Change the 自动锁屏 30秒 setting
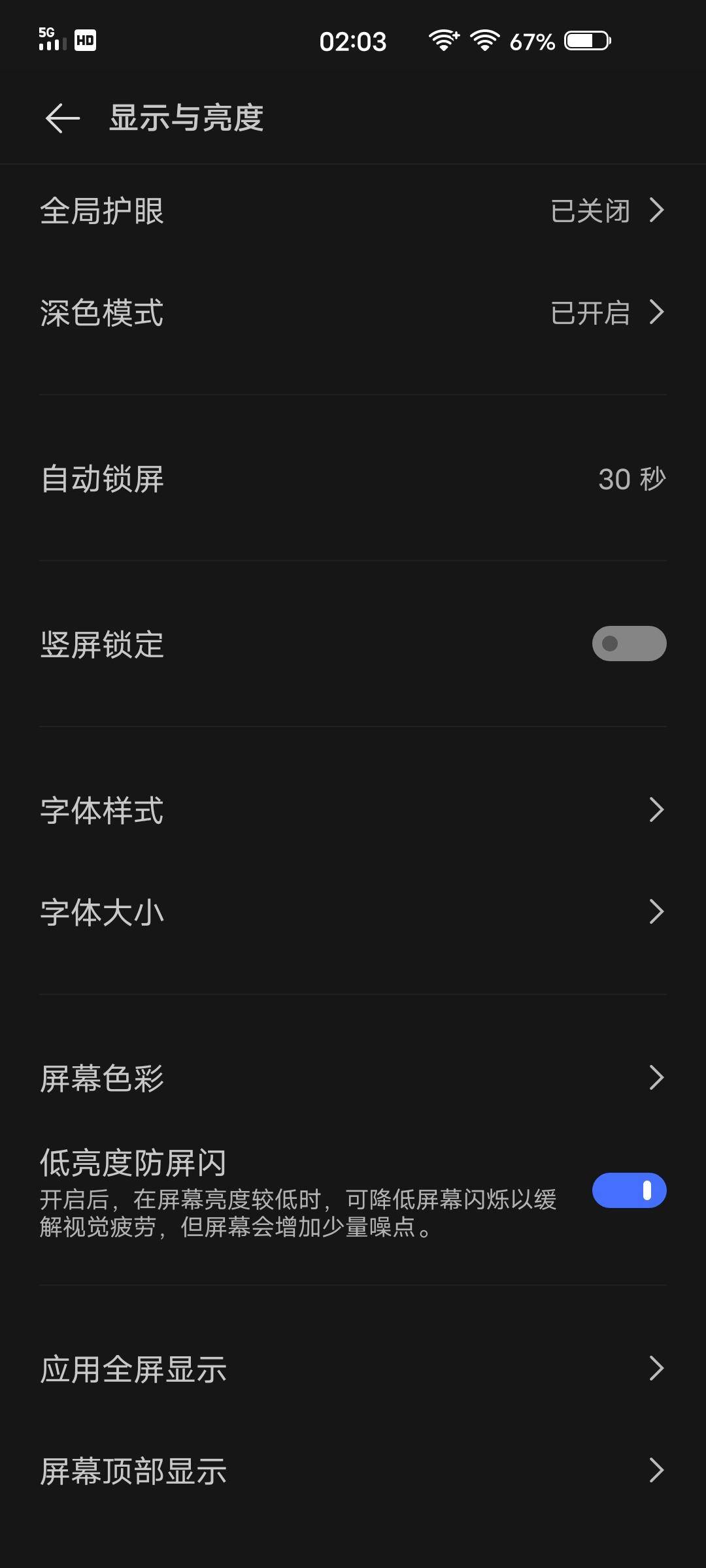This screenshot has width=706, height=1568. tap(353, 478)
